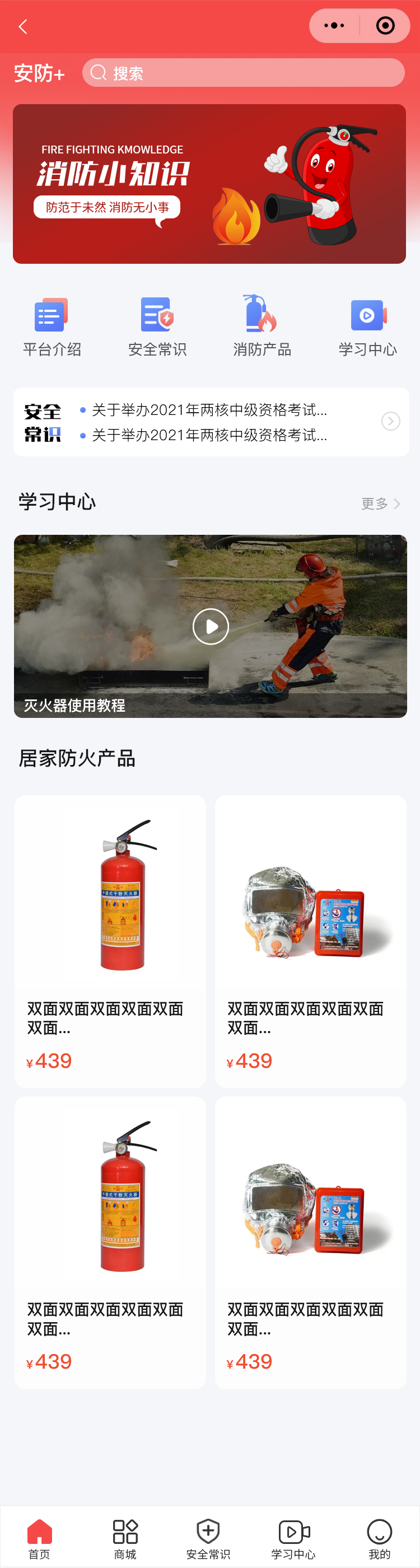Play the 灭火器使用教程 video
420x1568 pixels.
point(211,626)
